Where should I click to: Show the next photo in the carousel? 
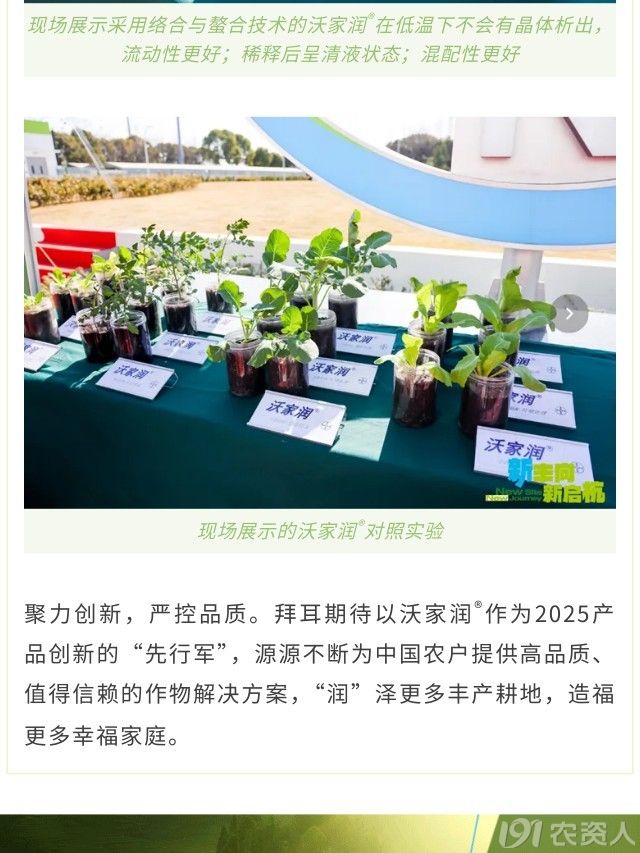click(x=570, y=313)
